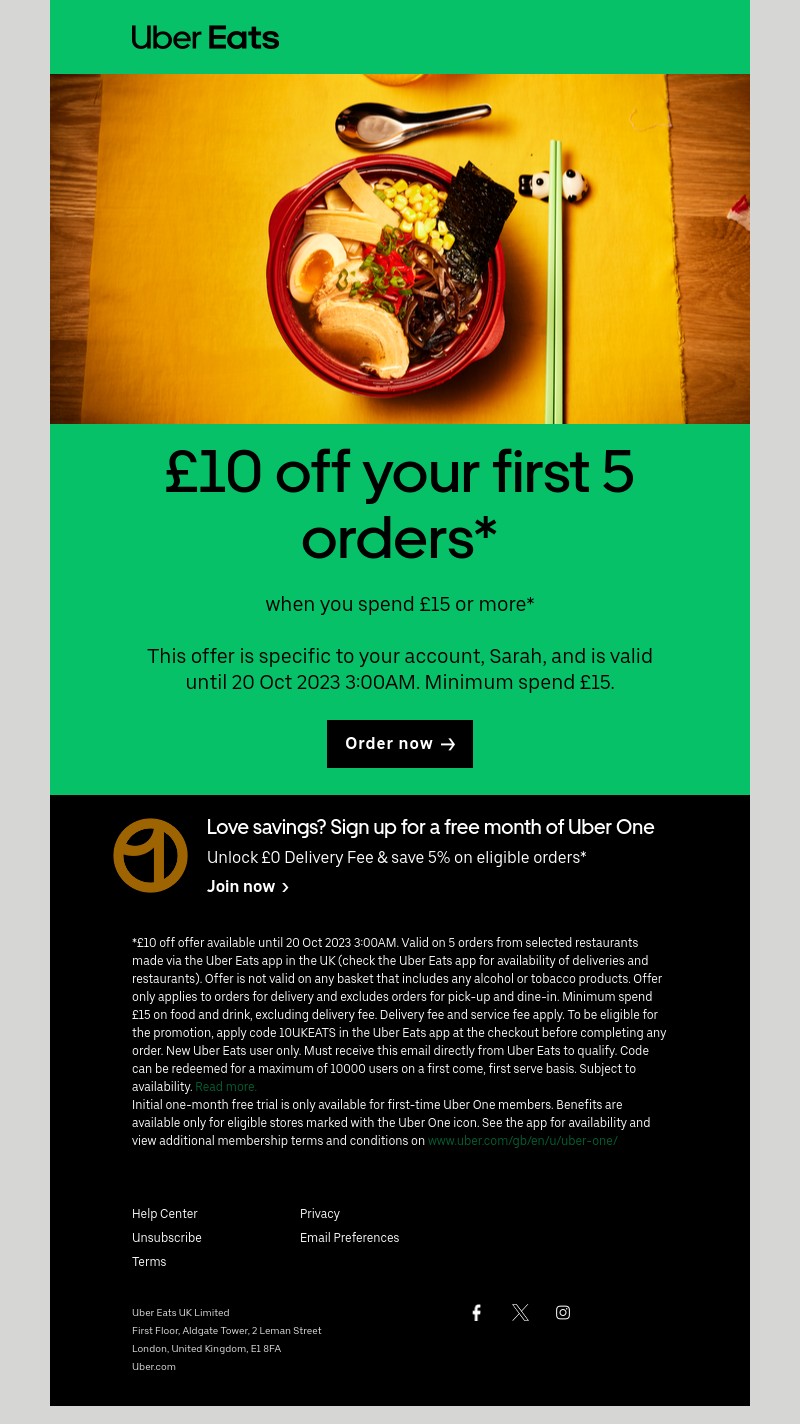Follow the Uber.com footer link
This screenshot has width=800, height=1424.
click(x=154, y=1367)
